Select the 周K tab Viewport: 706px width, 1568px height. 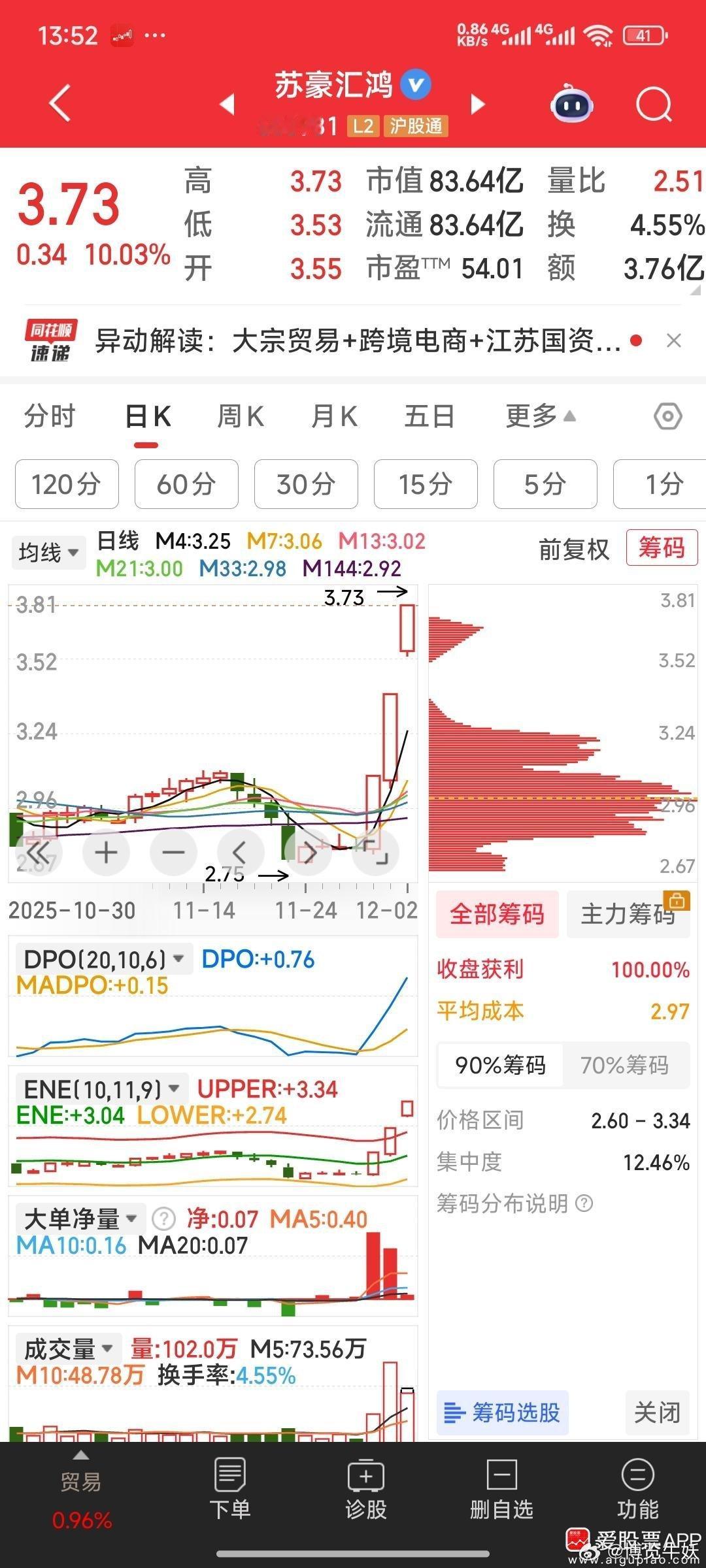[x=240, y=417]
